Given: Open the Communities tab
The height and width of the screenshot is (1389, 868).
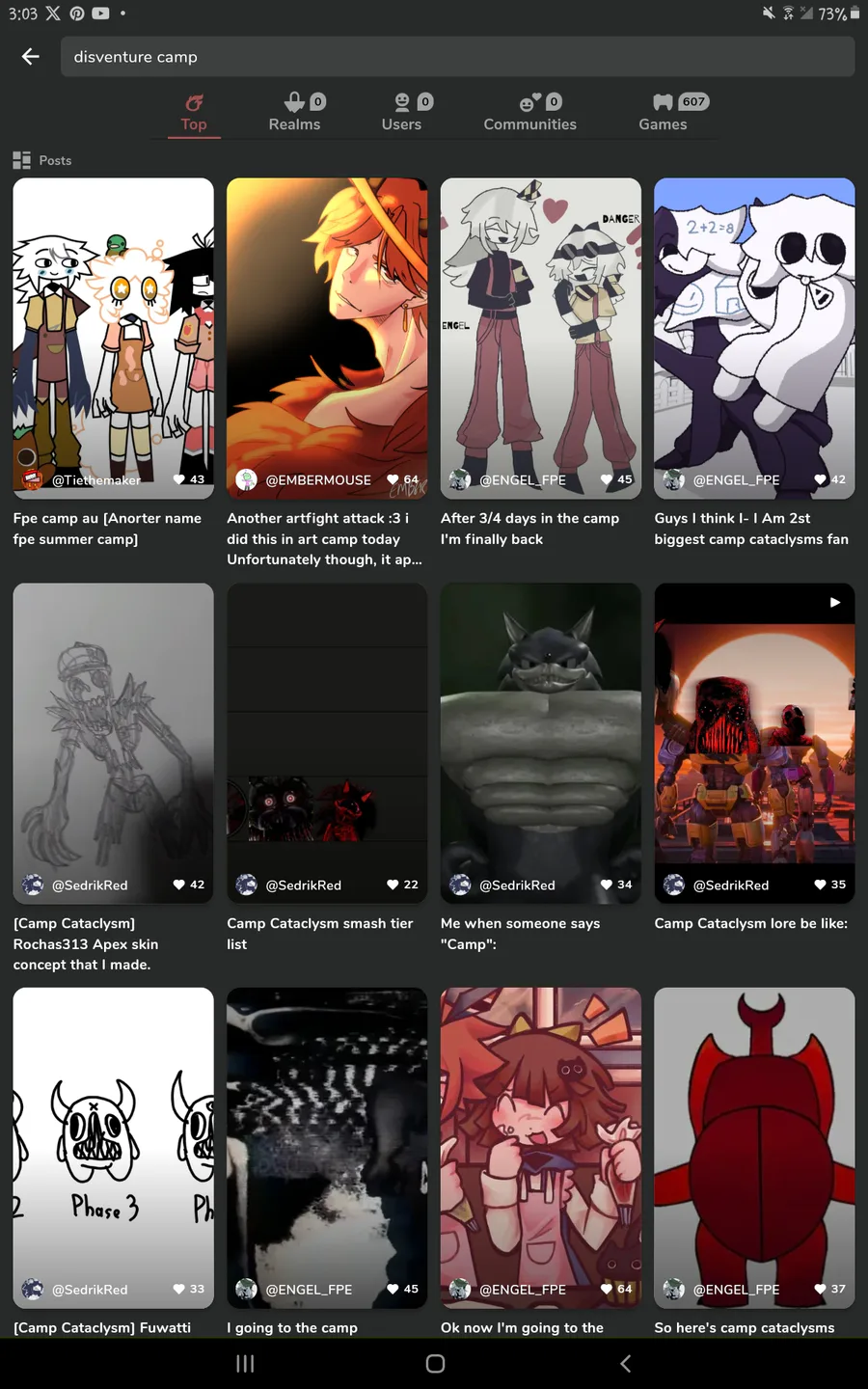Looking at the screenshot, I should tap(530, 113).
